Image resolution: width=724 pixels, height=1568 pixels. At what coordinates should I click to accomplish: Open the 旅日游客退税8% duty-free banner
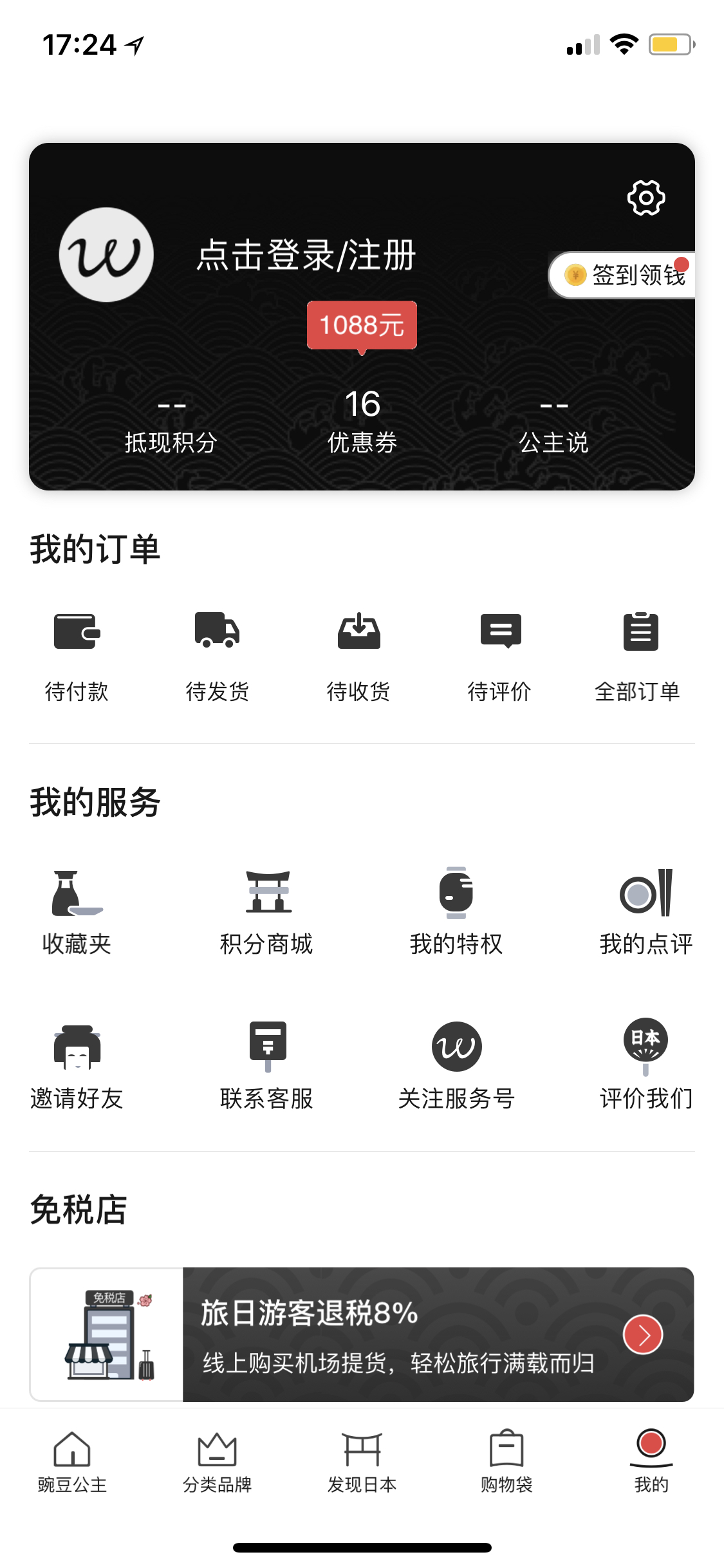coord(362,1334)
